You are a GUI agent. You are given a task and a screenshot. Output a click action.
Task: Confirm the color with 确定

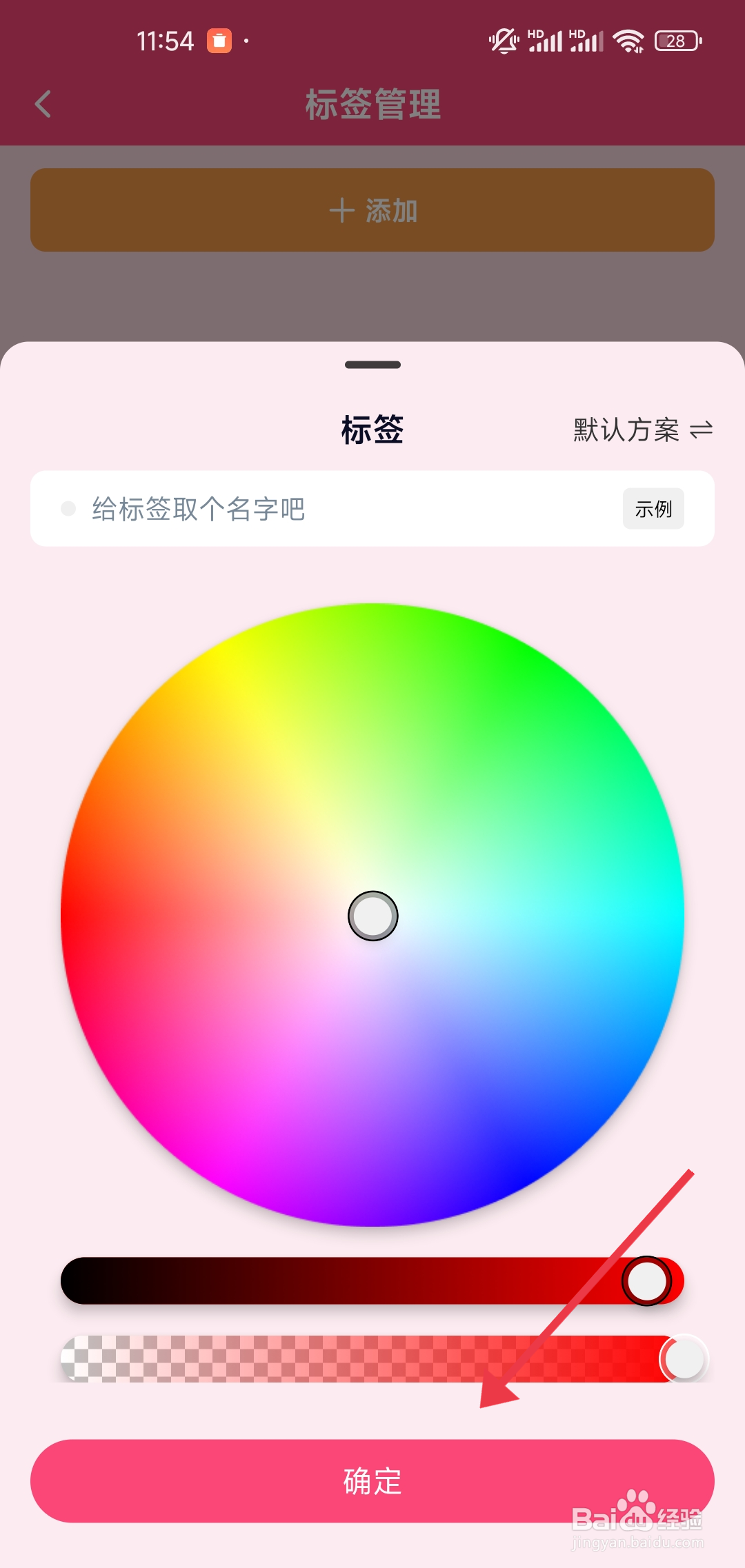(372, 1480)
